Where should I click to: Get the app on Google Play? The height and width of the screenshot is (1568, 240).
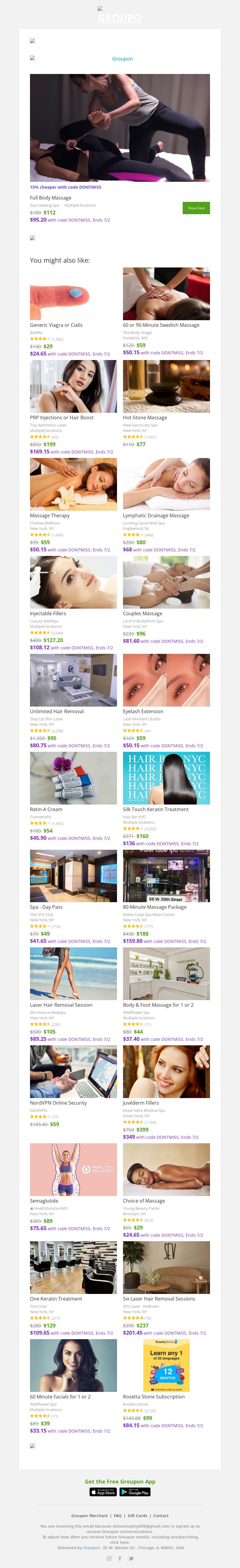pyautogui.click(x=135, y=1492)
